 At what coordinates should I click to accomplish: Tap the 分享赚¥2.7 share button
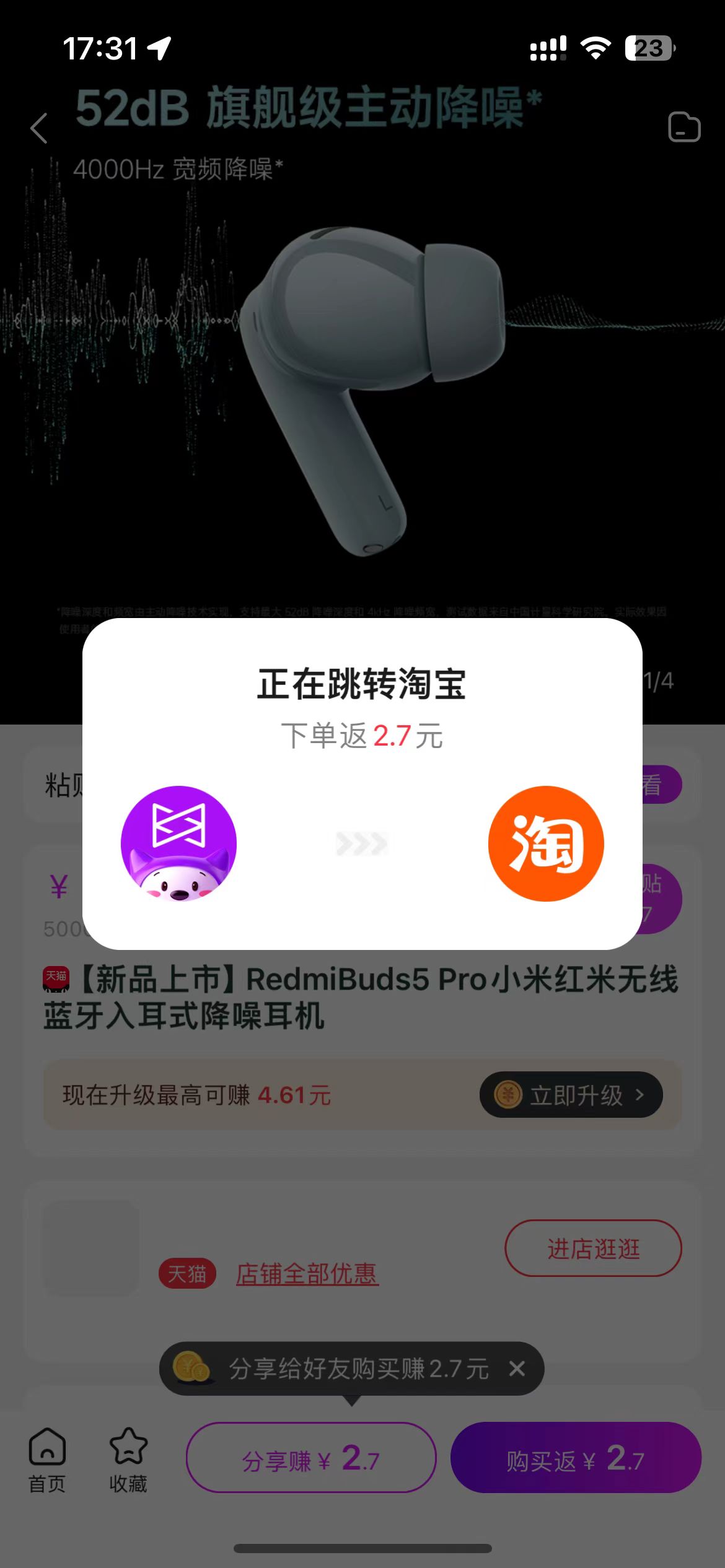(310, 1457)
